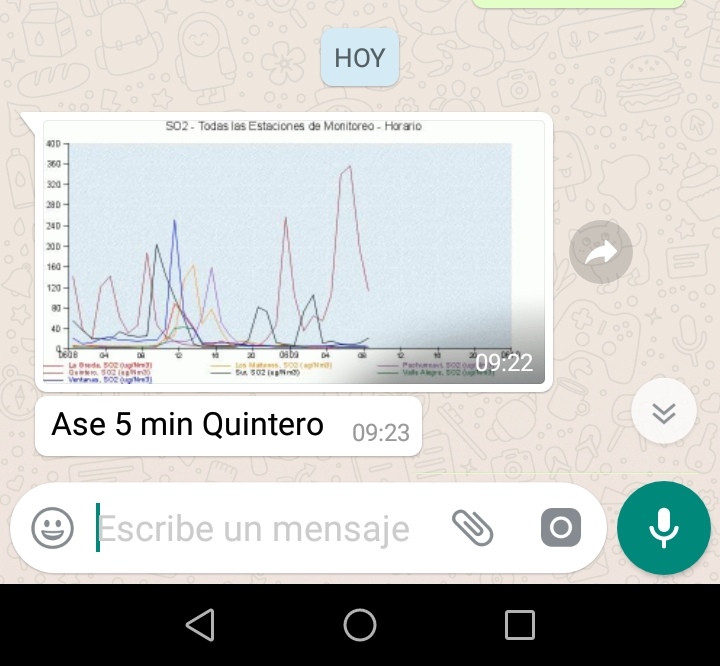Go to the home screen via the circle button

[x=360, y=625]
